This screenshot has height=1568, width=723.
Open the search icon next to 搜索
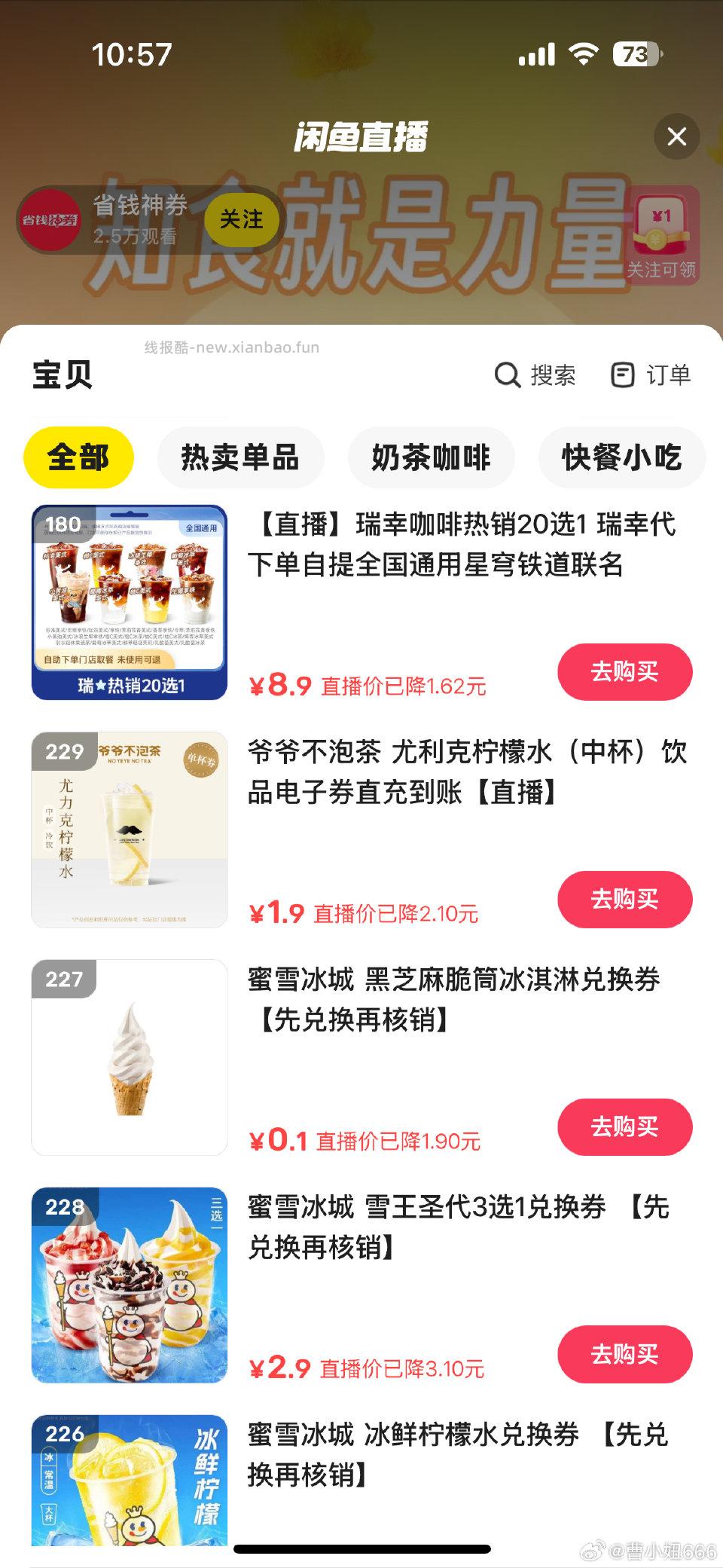point(507,375)
